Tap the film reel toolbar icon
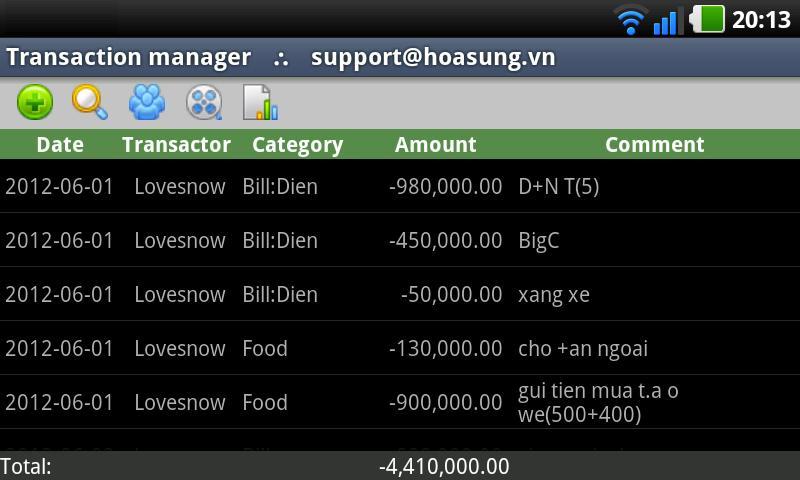The height and width of the screenshot is (480, 800). [x=204, y=102]
